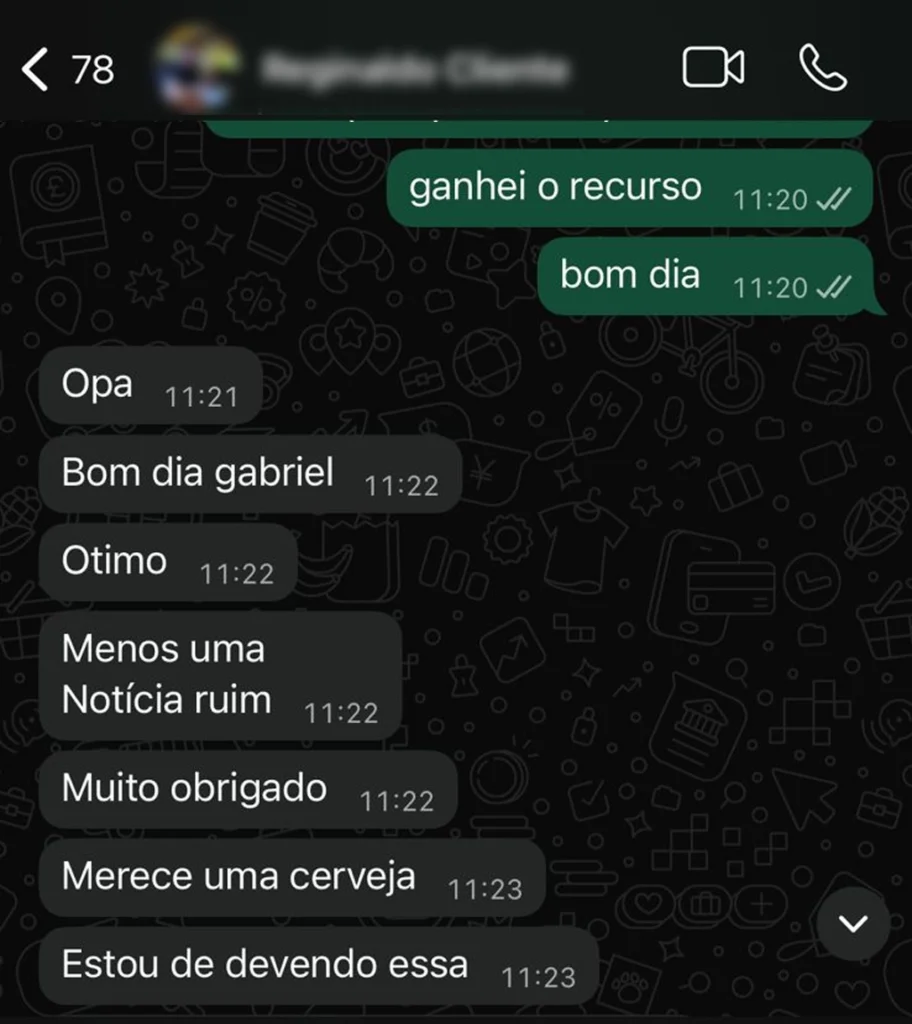This screenshot has height=1024, width=912.
Task: Jump to the latest messages
Action: tap(853, 923)
